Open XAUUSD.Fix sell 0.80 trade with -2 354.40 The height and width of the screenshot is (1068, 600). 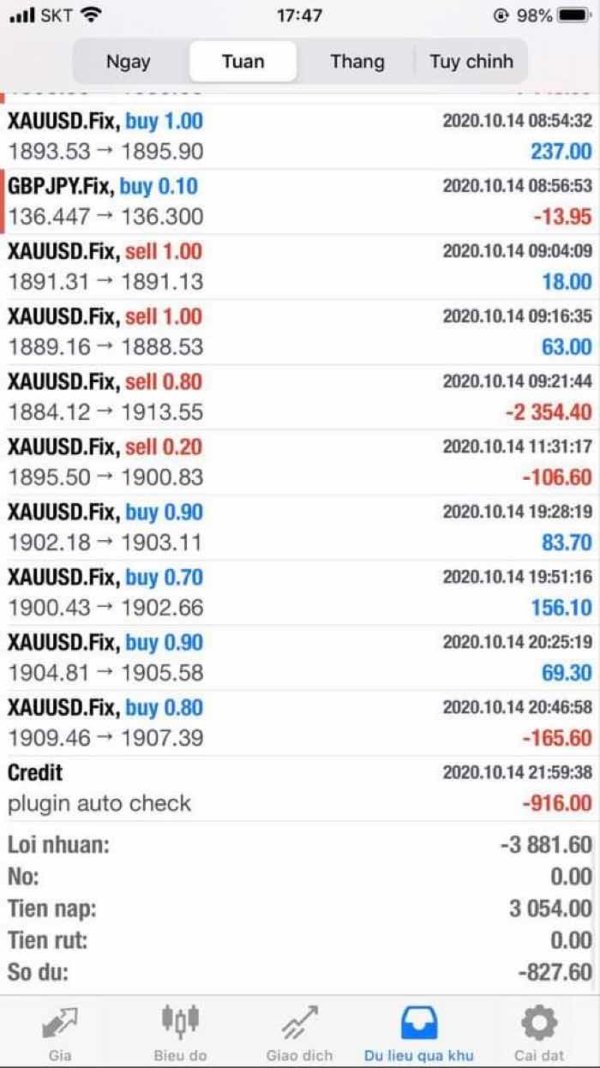coord(300,397)
